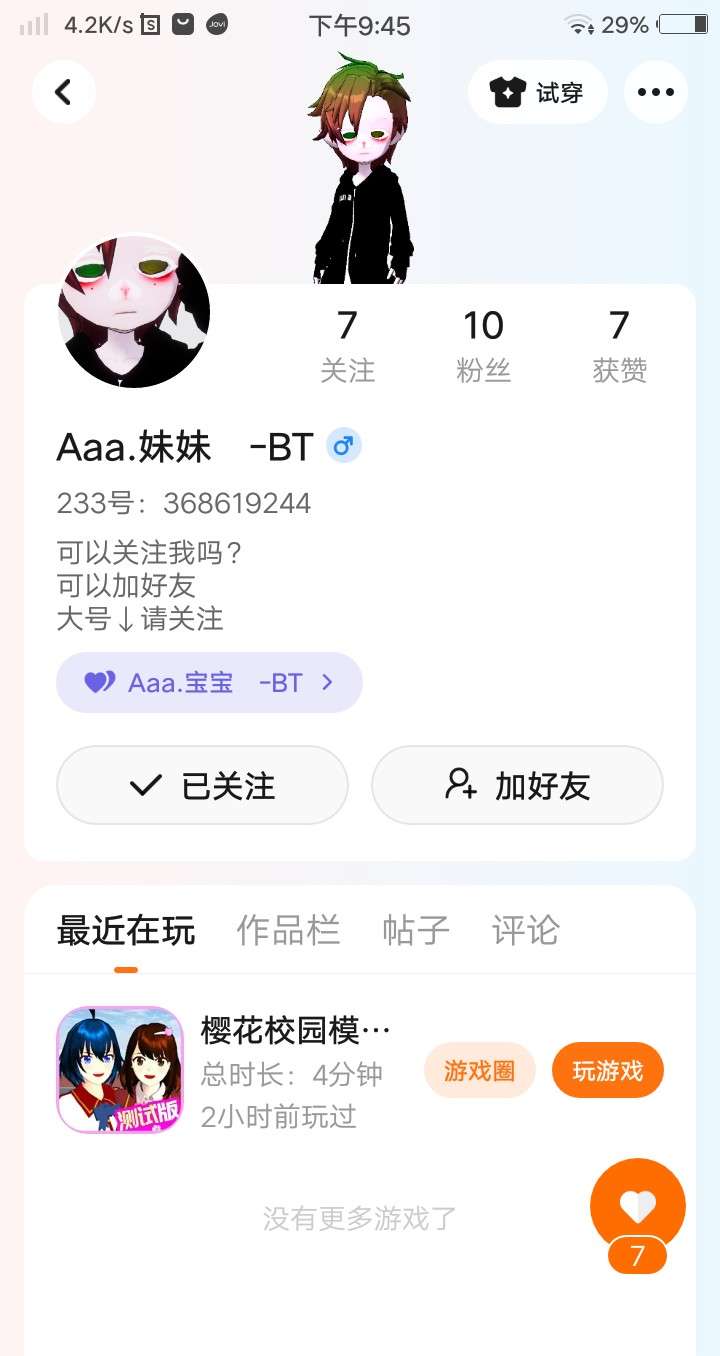Viewport: 720px width, 1356px height.
Task: Open the 粉丝 followers list
Action: point(483,346)
